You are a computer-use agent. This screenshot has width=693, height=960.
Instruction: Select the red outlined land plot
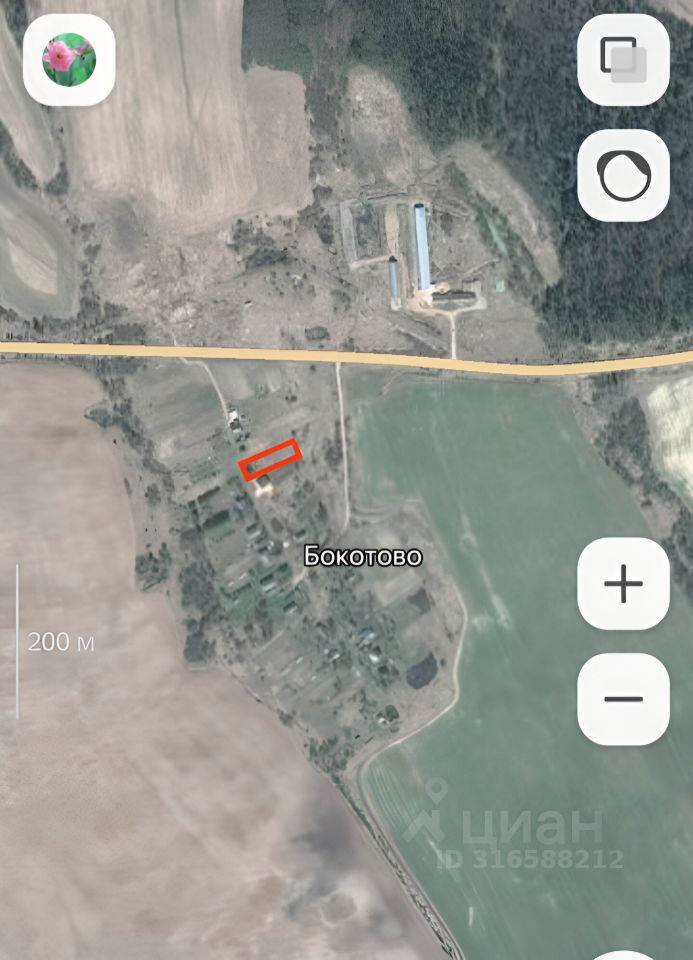(271, 460)
